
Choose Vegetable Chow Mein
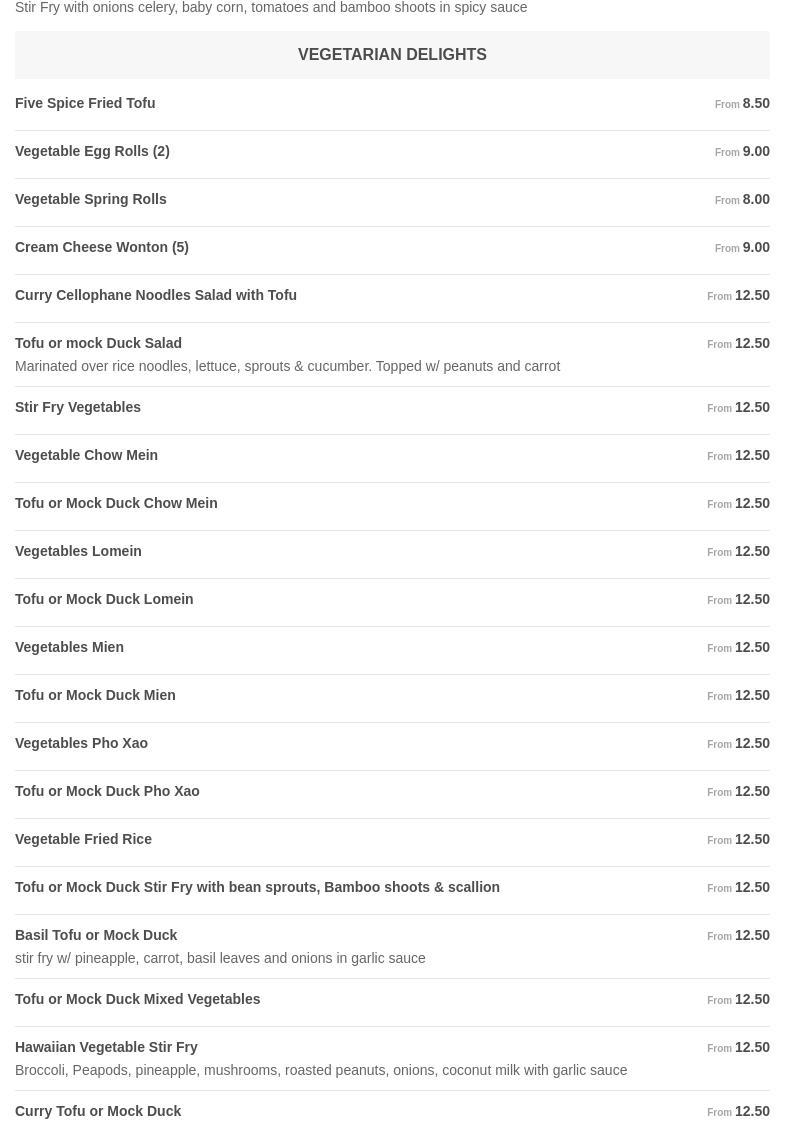click(x=86, y=455)
